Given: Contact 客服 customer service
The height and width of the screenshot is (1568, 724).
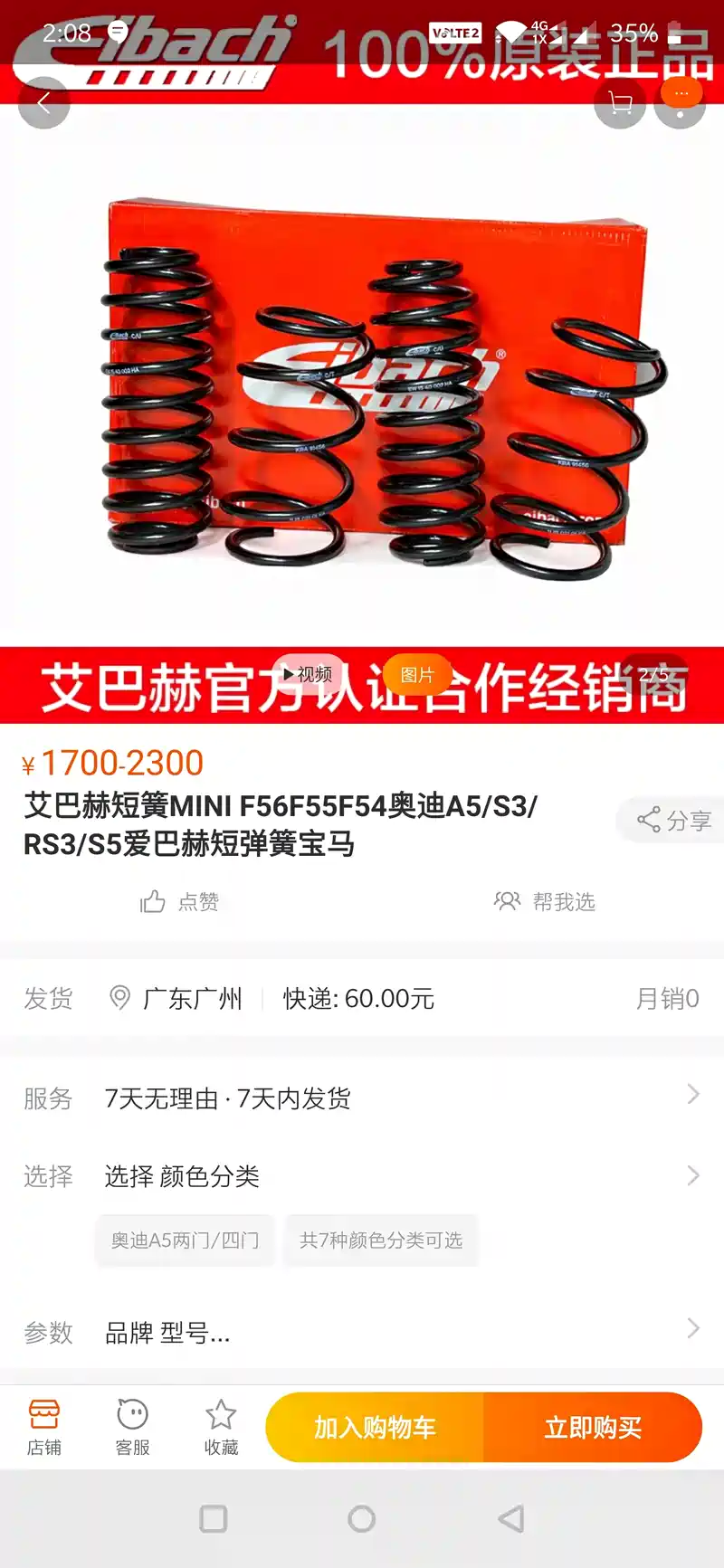Looking at the screenshot, I should click(132, 1427).
